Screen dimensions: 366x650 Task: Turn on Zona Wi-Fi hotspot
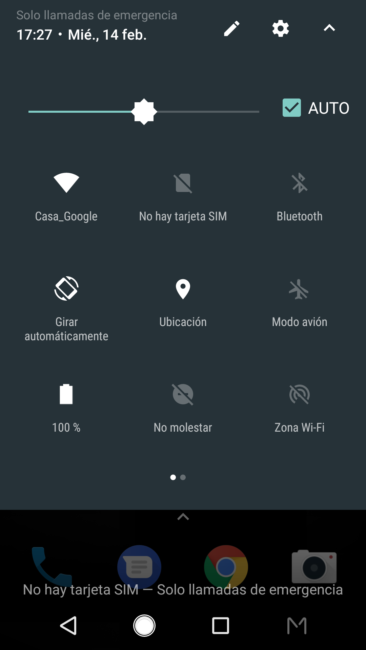299,407
